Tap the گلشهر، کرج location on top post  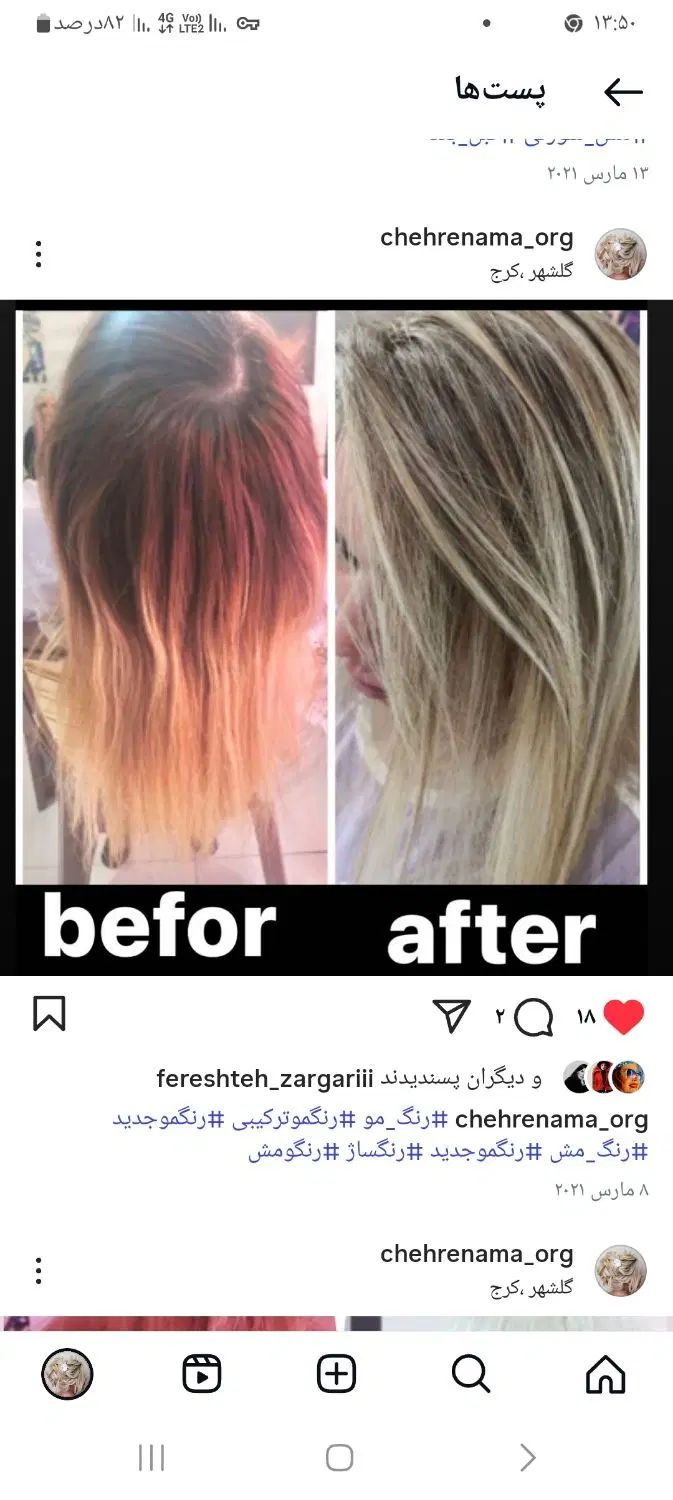pos(530,271)
